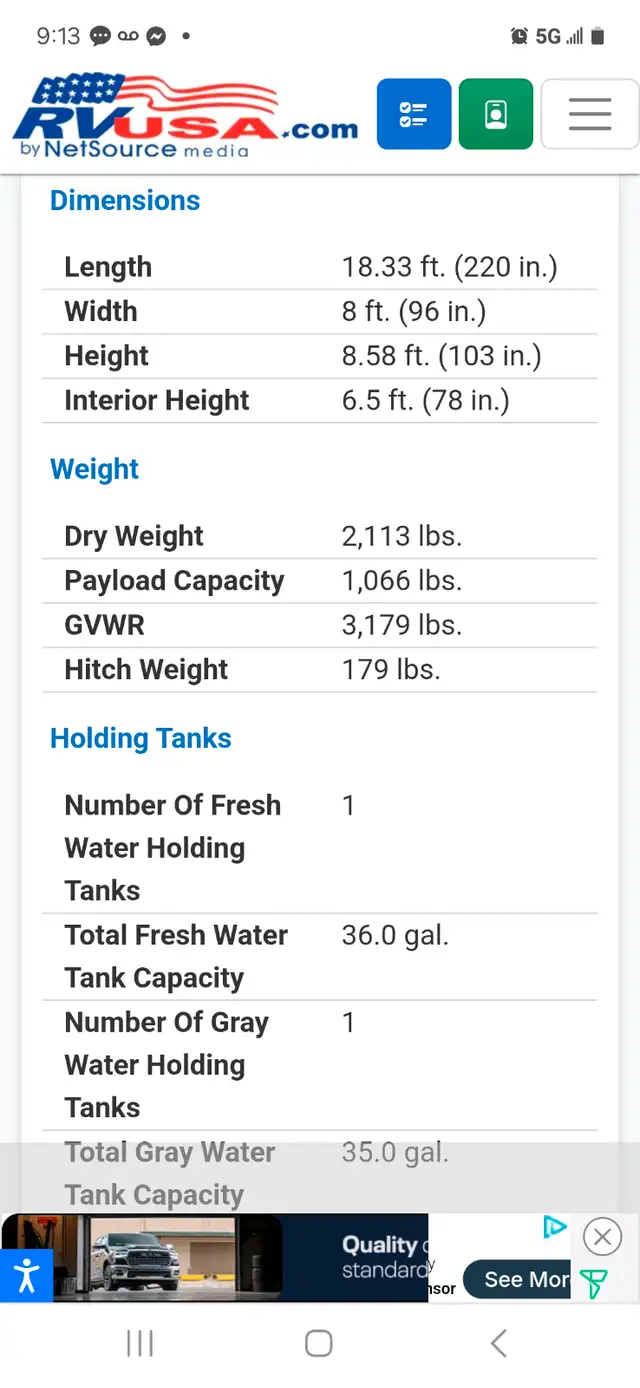This screenshot has height=1388, width=640.
Task: Open the AdChoices info icon
Action: 555,1227
